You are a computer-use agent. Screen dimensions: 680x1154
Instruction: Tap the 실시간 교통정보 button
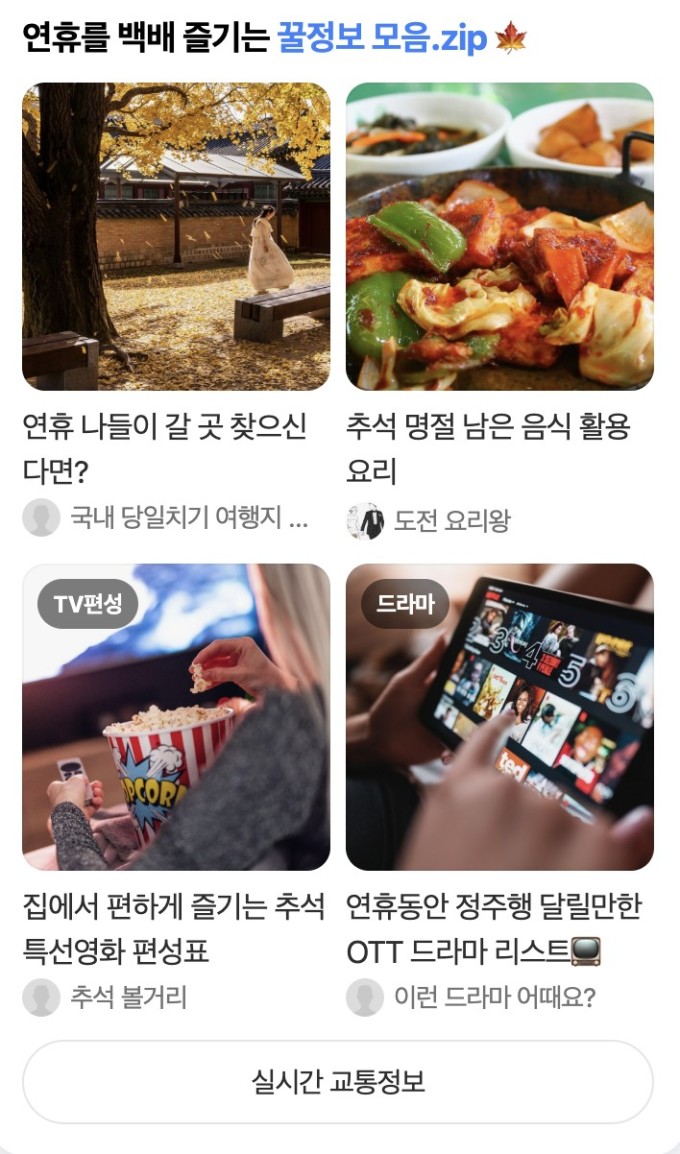point(338,1082)
